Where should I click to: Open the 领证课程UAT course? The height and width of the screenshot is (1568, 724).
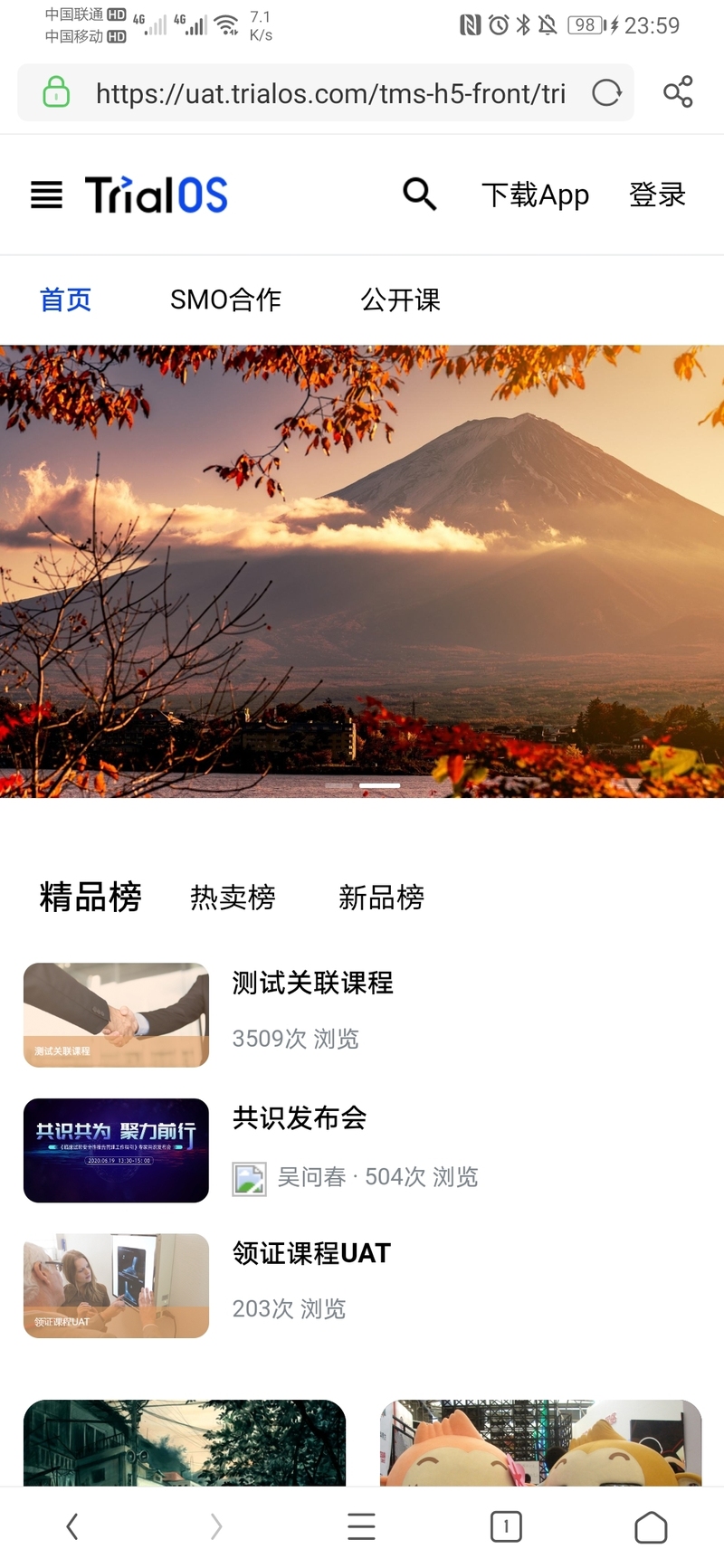pyautogui.click(x=311, y=1253)
